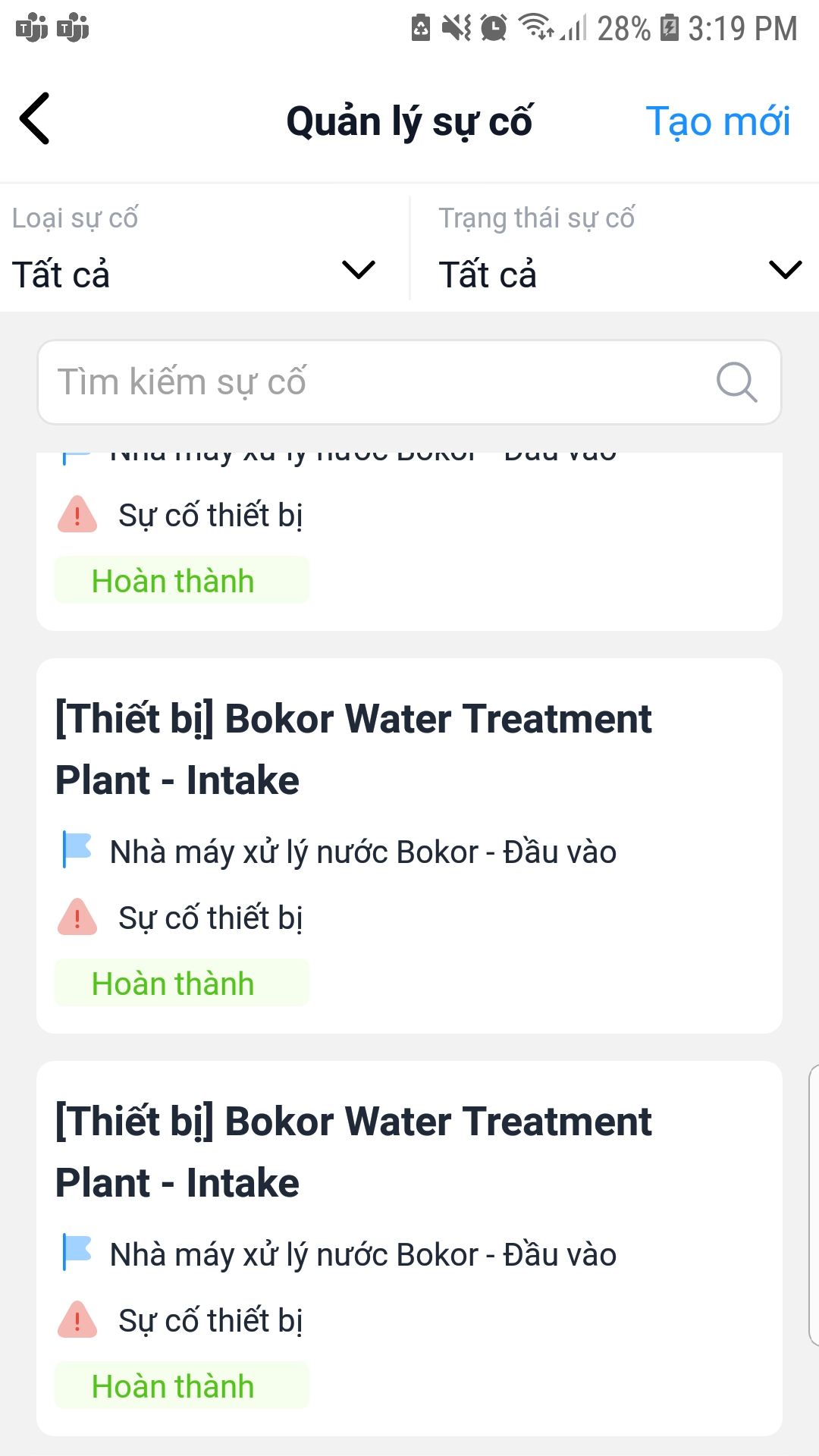Tap Tạo mới to create an incident
The height and width of the screenshot is (1456, 819).
[717, 121]
